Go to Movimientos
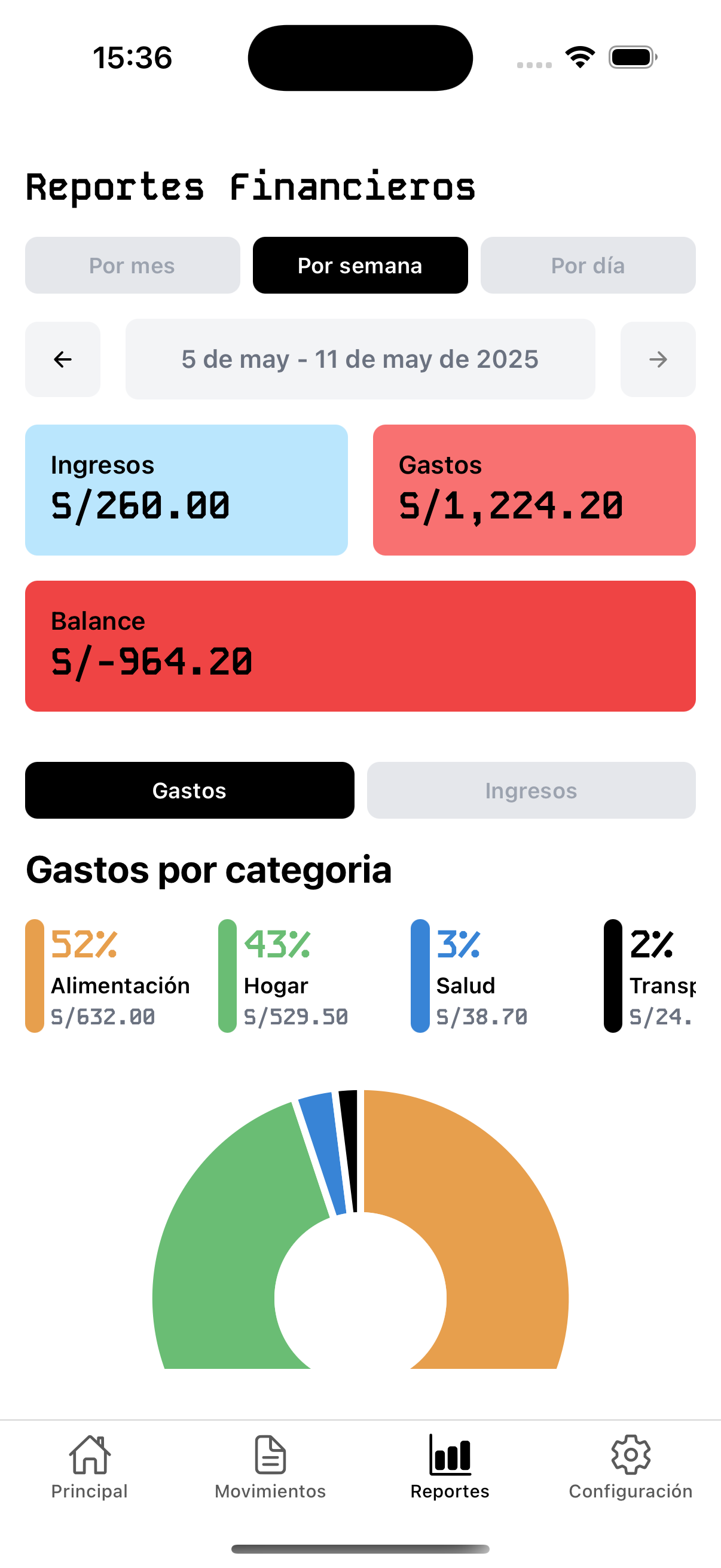The width and height of the screenshot is (721, 1568). coord(270,1467)
